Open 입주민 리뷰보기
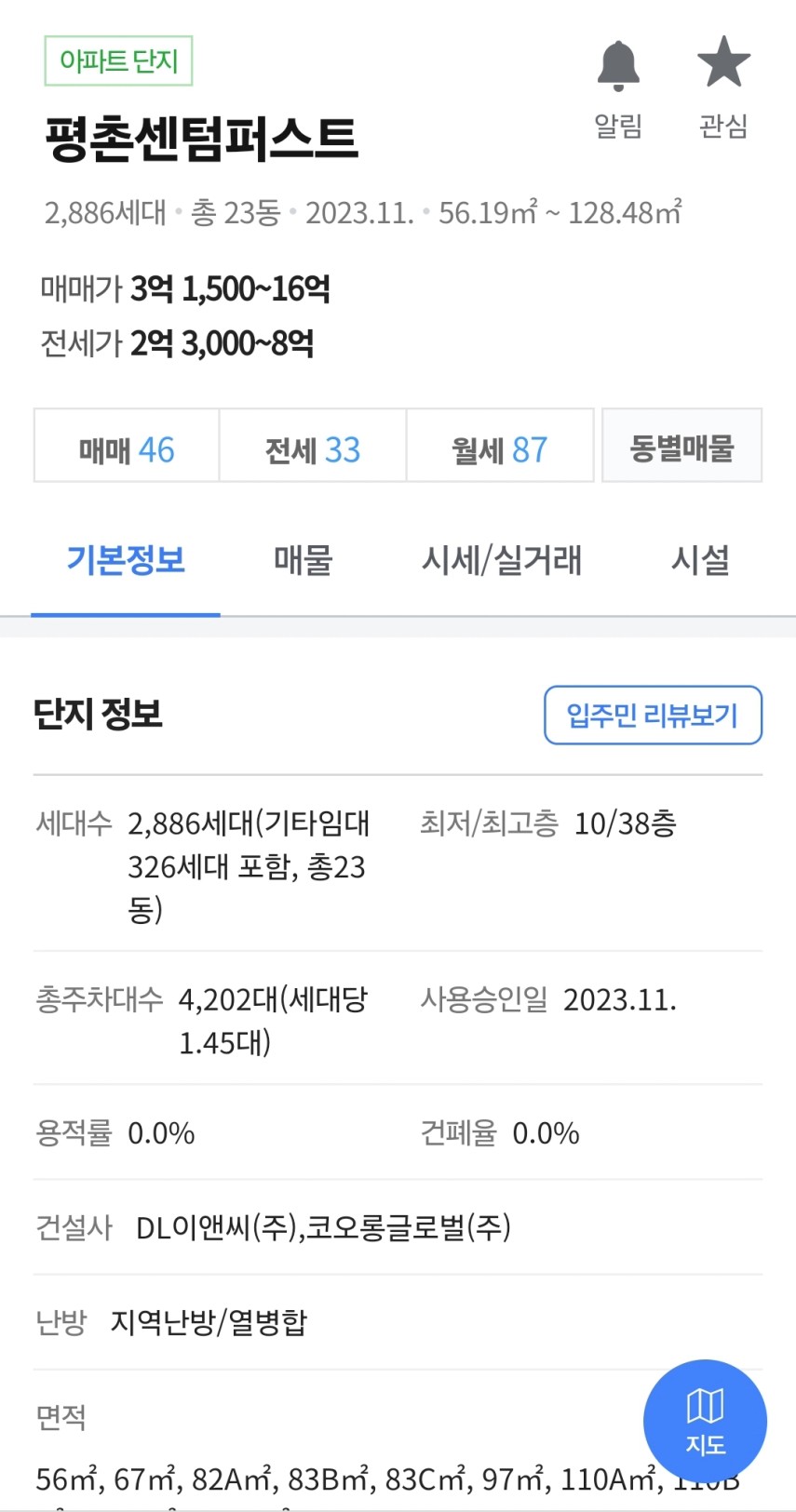796x1512 pixels. 653,715
